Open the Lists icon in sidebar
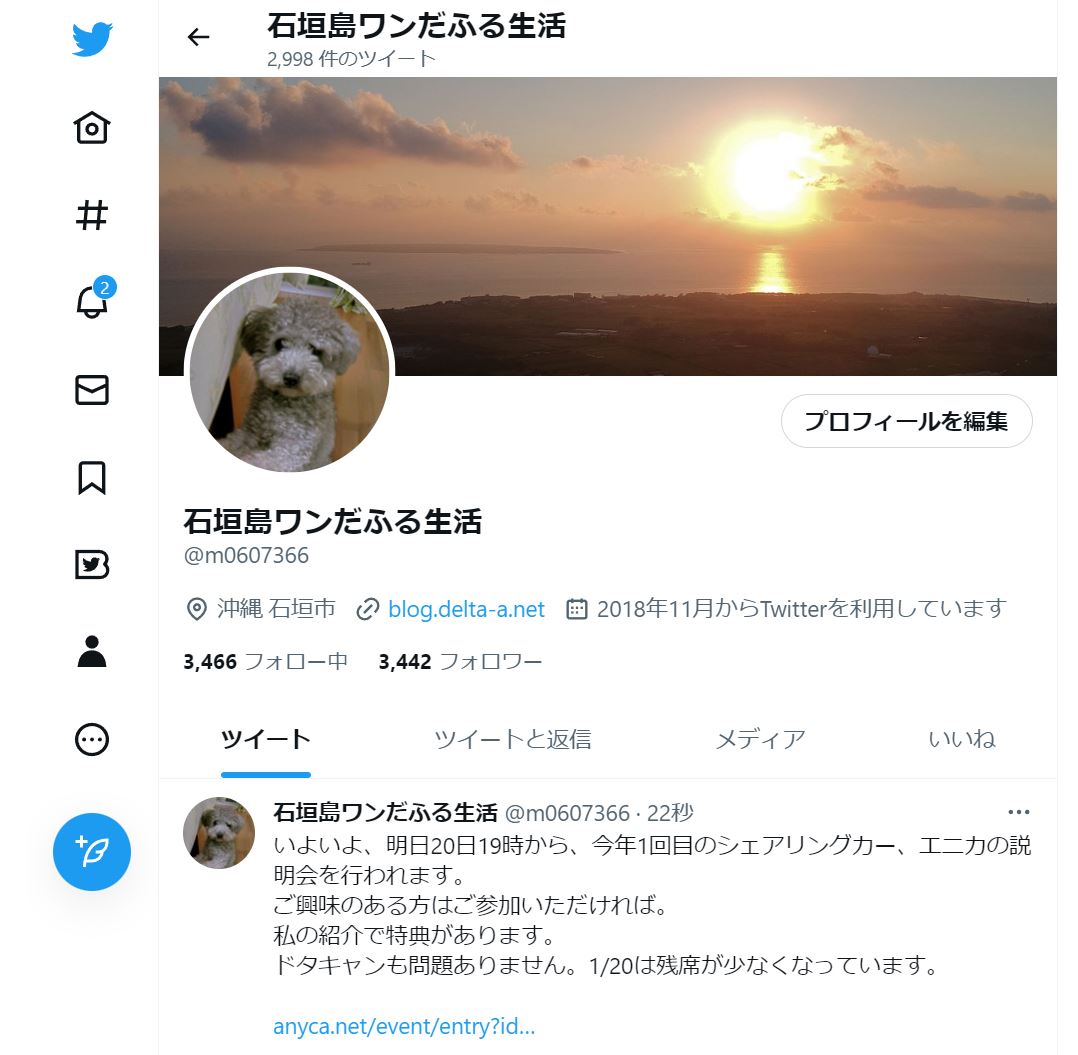Image resolution: width=1078 pixels, height=1055 pixels. (x=92, y=565)
